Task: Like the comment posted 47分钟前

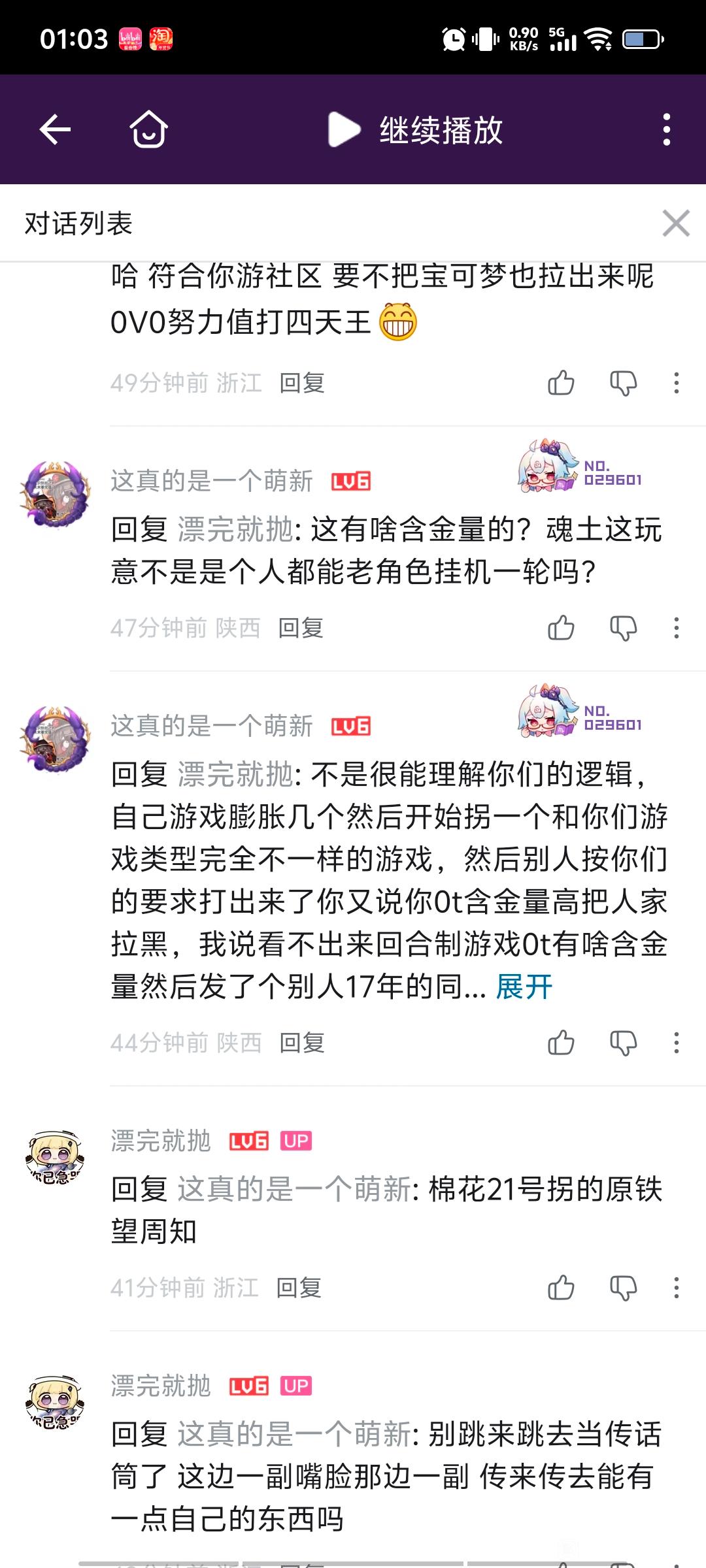Action: click(561, 628)
